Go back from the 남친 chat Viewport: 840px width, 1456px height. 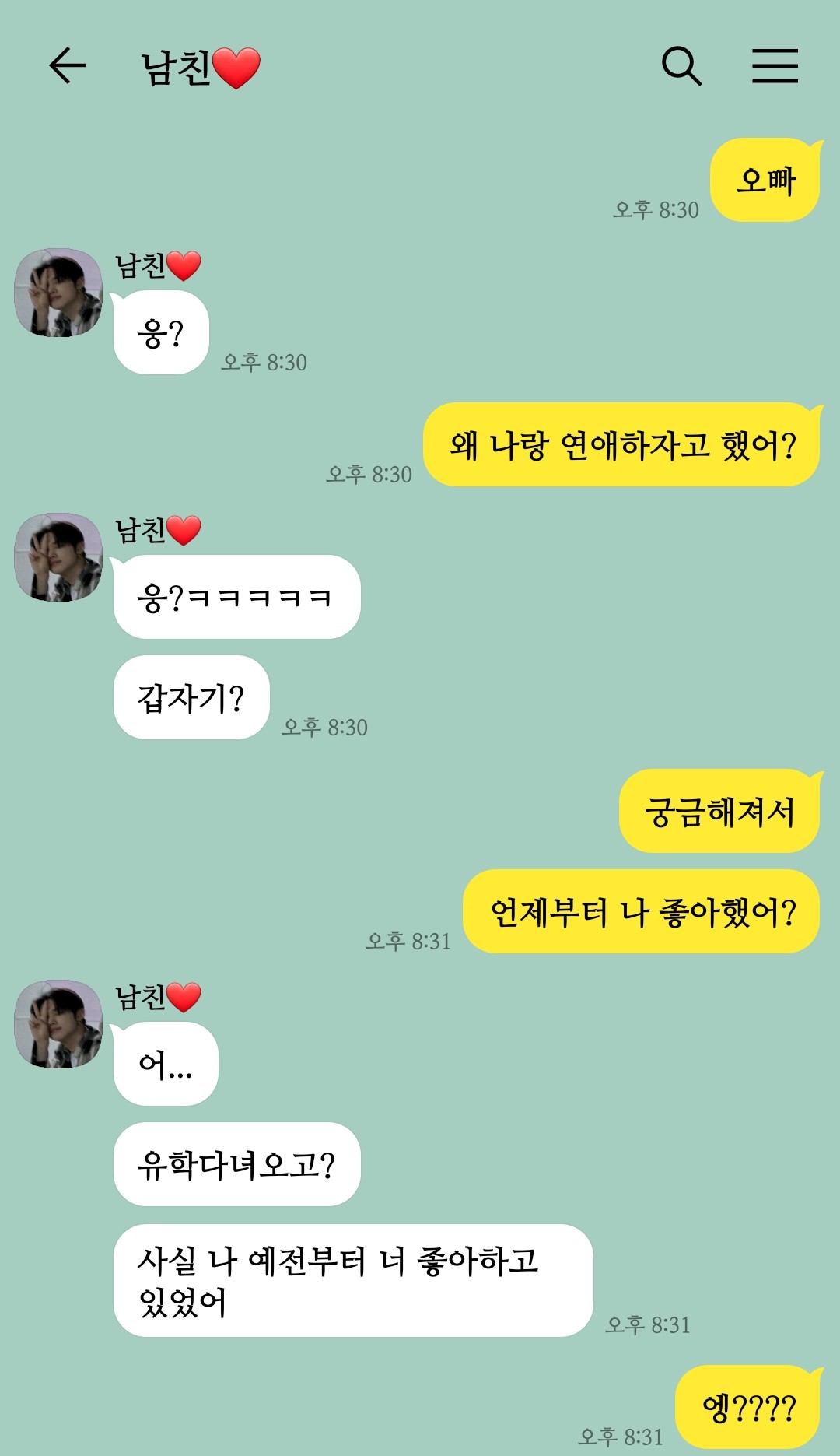[x=68, y=65]
